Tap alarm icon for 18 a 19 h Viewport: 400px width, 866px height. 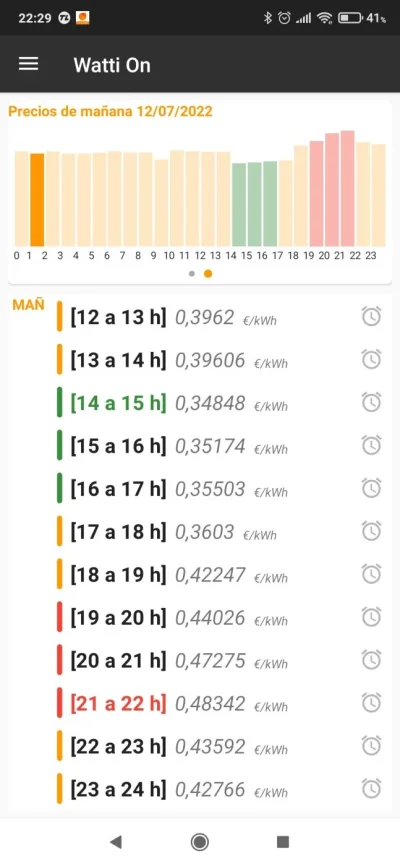[x=371, y=574]
